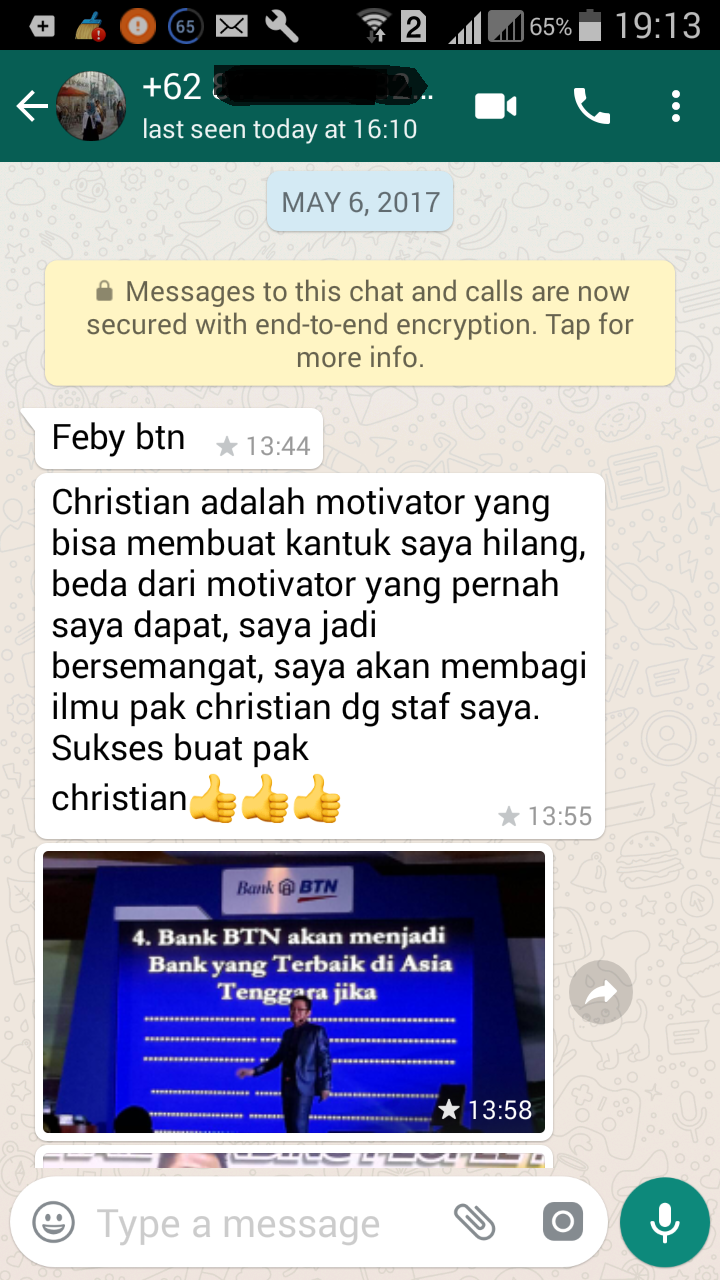Open the emoji picker
The width and height of the screenshot is (720, 1280).
point(54,1222)
